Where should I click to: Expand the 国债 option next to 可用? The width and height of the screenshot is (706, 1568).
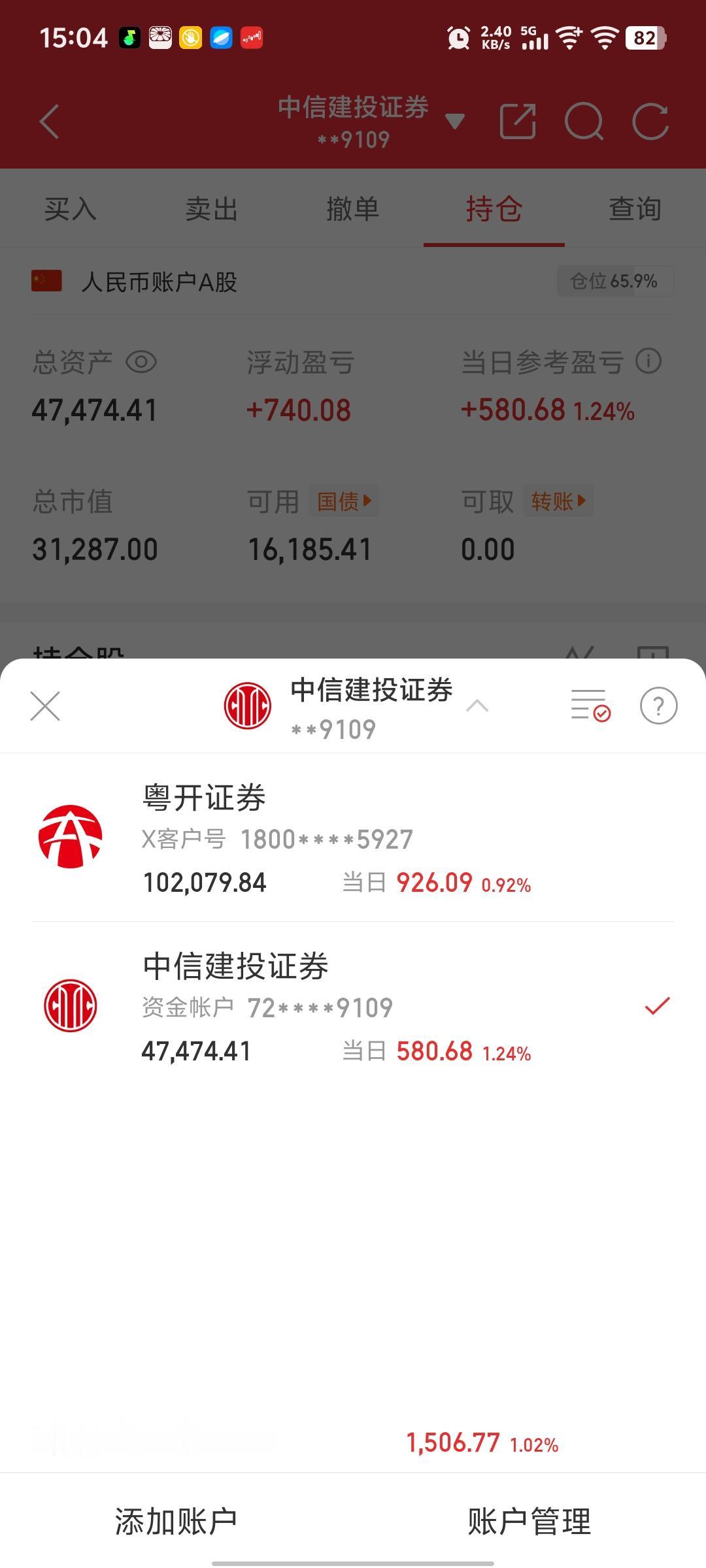click(343, 500)
